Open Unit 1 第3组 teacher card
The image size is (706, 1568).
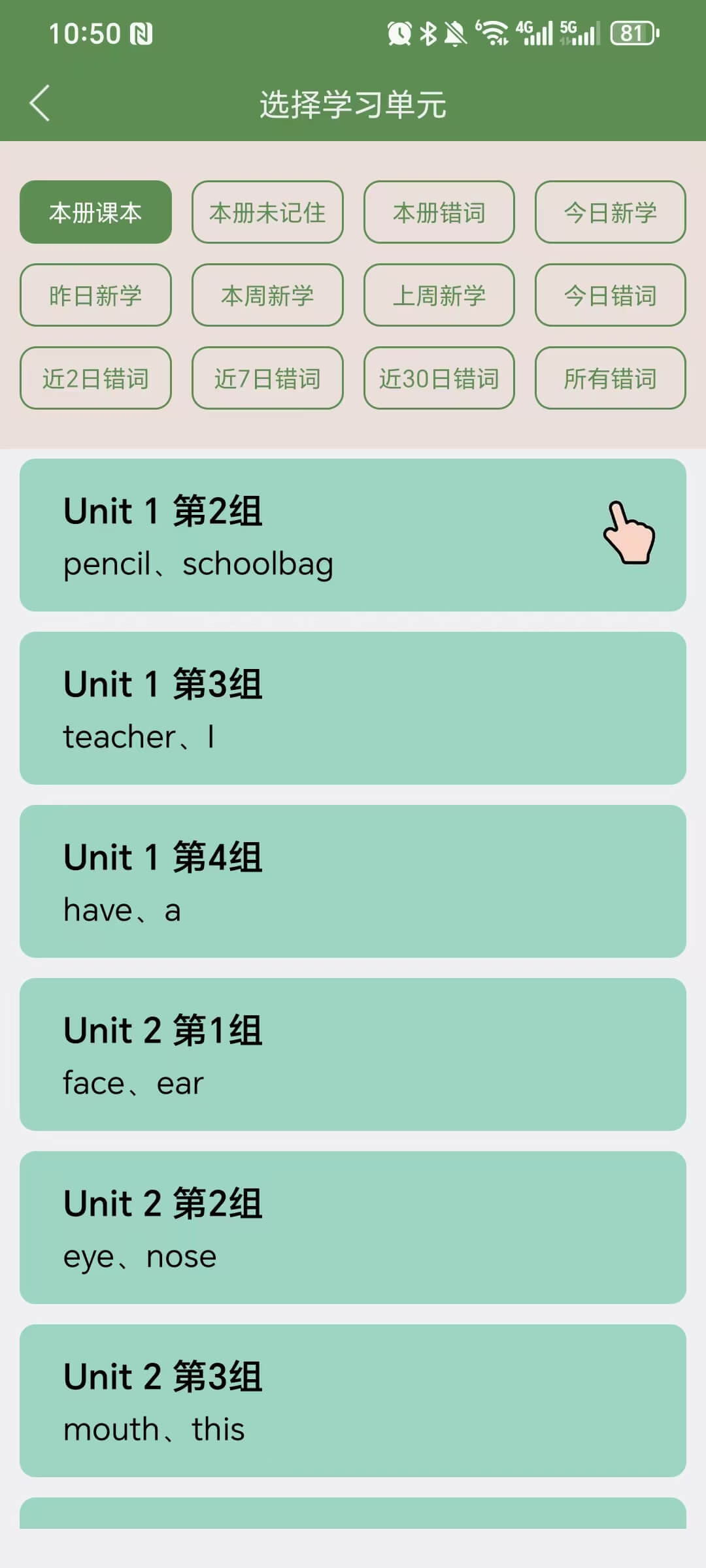pos(353,708)
